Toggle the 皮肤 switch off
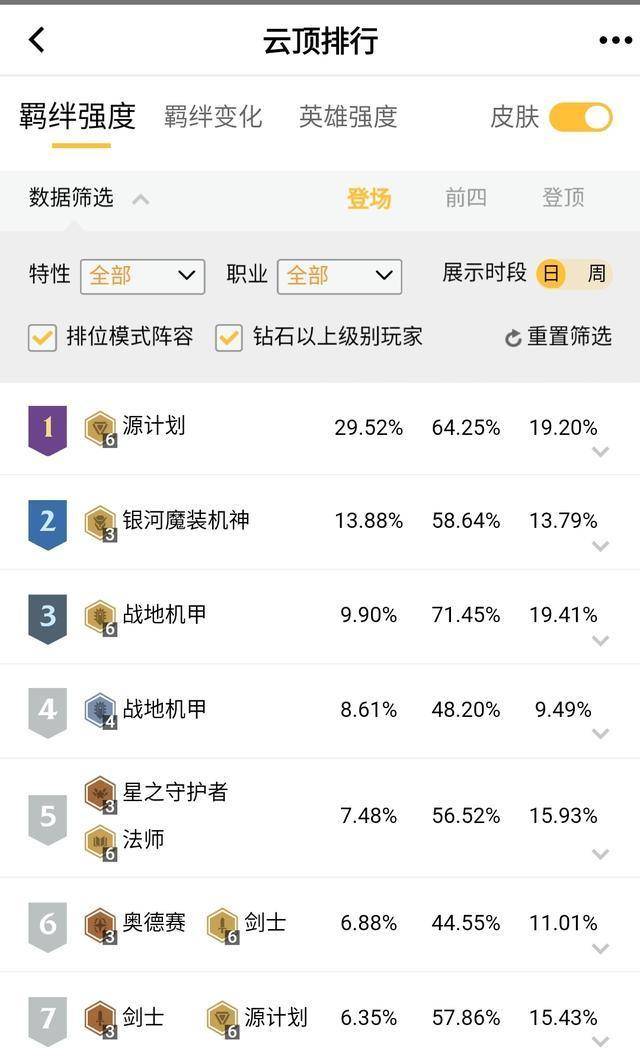This screenshot has height=1063, width=640. pos(580,117)
